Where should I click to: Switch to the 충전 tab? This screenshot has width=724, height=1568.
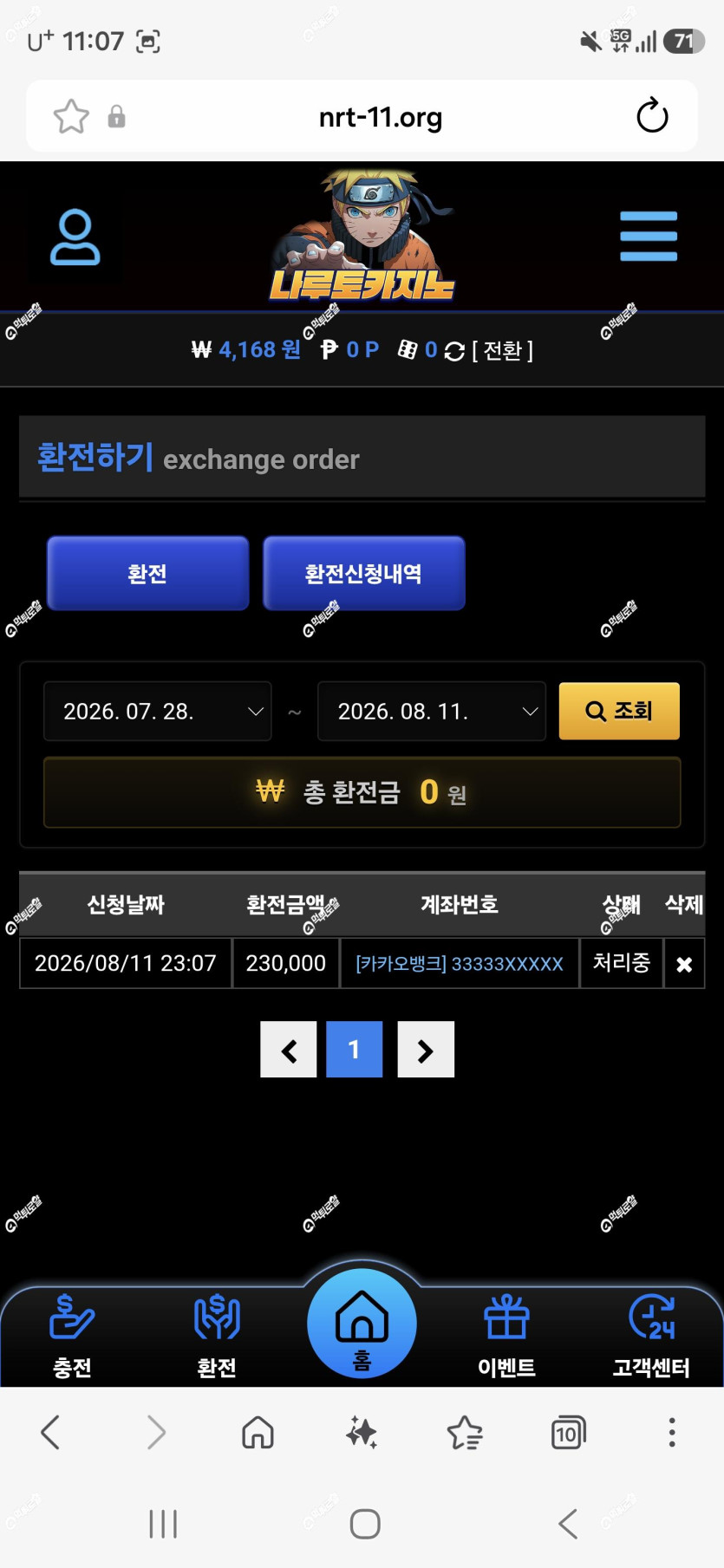pos(72,1336)
